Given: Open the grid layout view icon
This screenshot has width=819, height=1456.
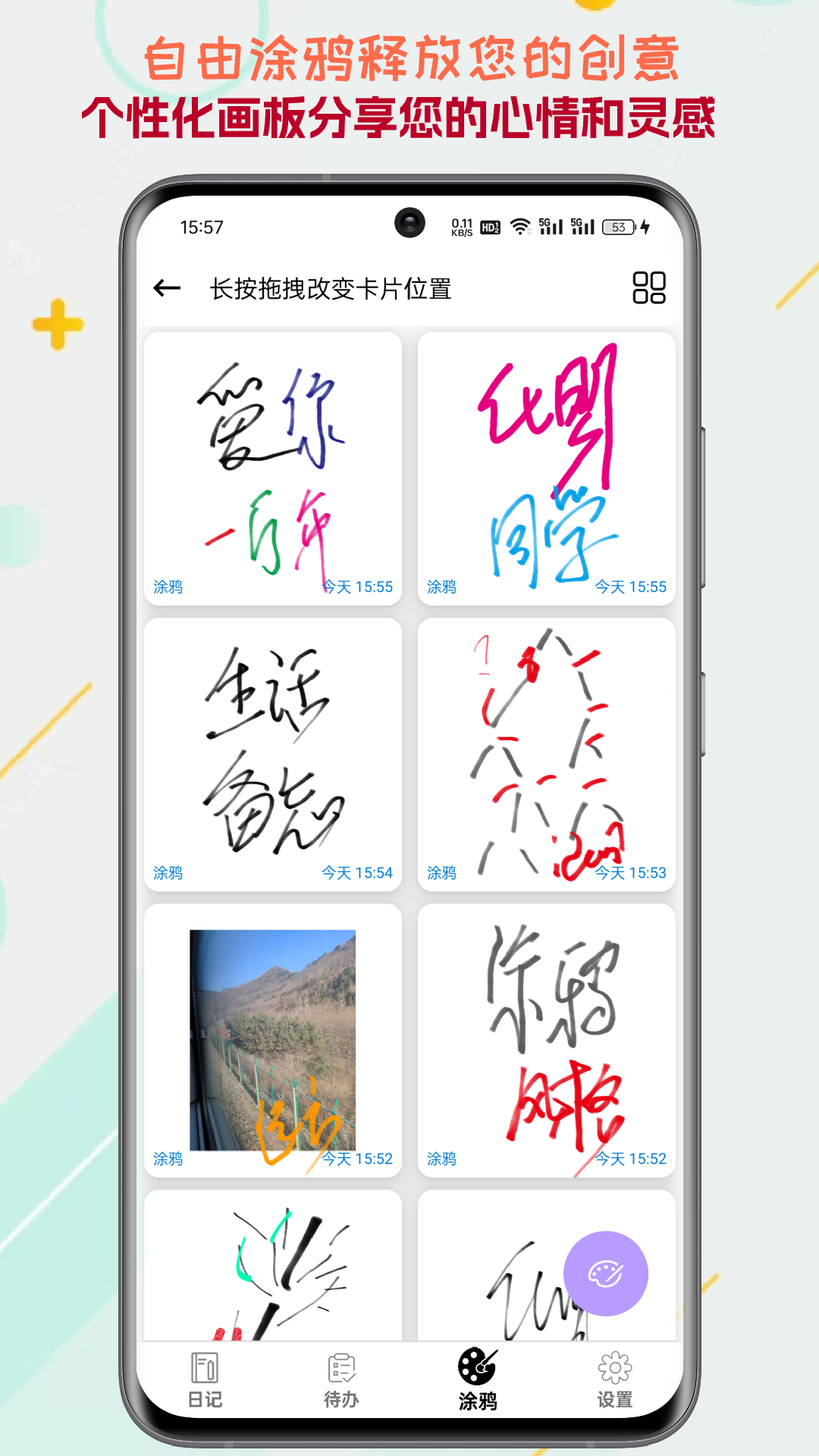Looking at the screenshot, I should pos(648,288).
